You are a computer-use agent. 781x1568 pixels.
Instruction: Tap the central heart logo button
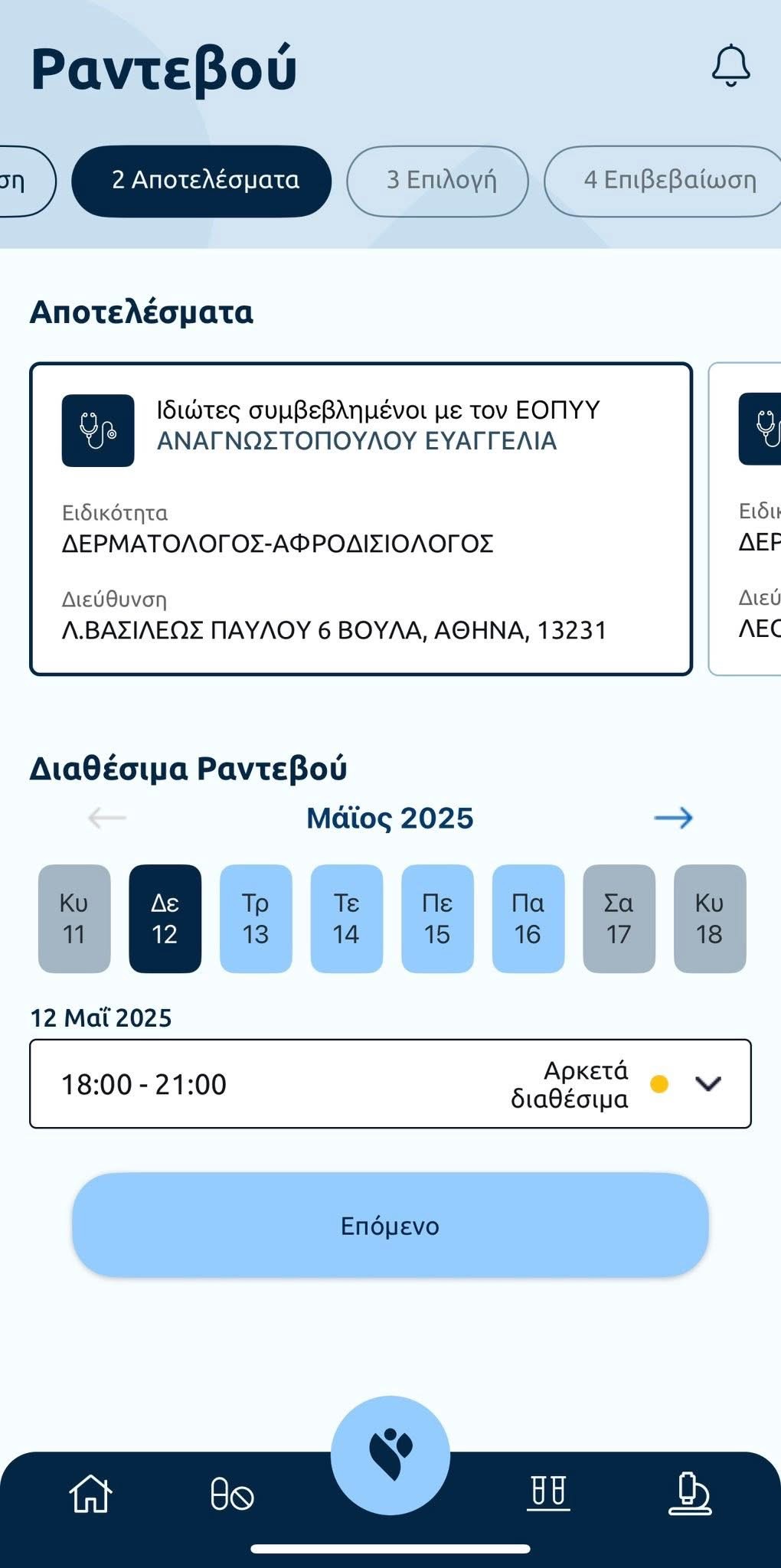pyautogui.click(x=390, y=1455)
